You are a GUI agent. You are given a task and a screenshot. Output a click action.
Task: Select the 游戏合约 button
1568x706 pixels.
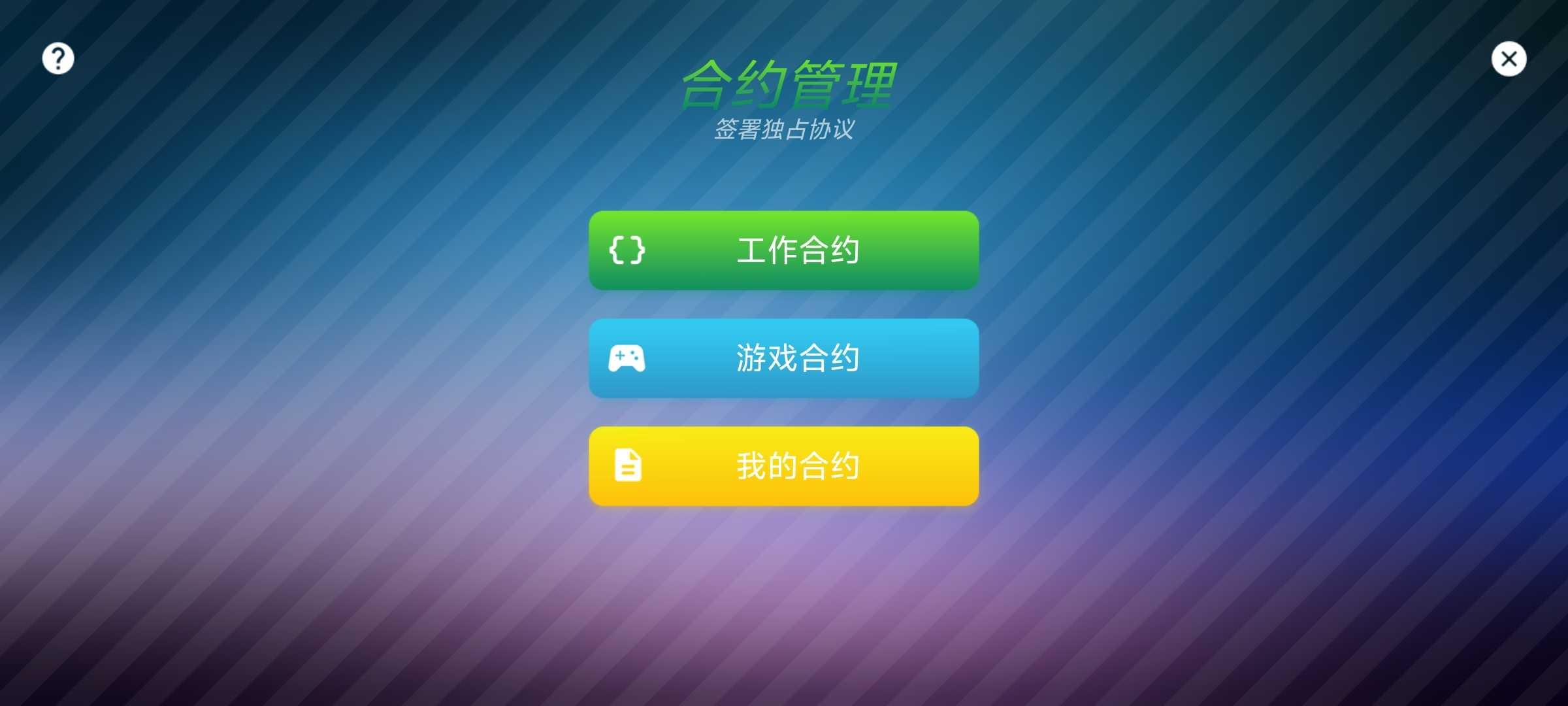783,358
